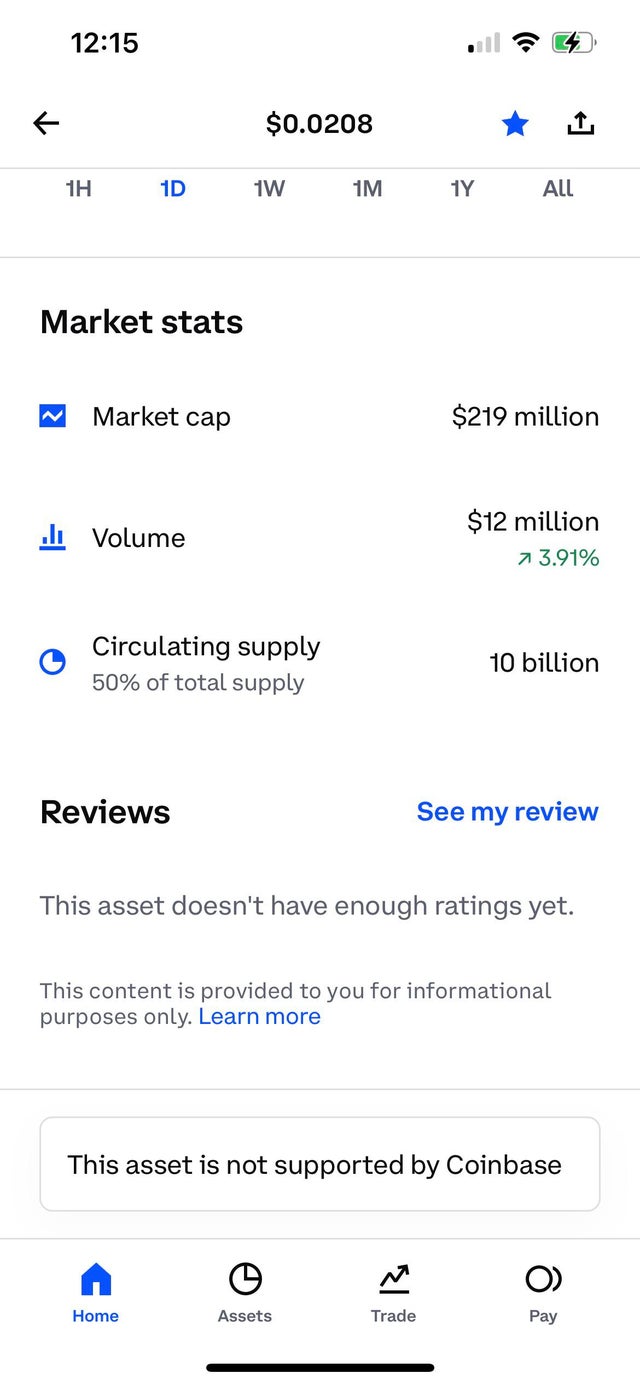Show the All time chart range
Image resolution: width=640 pixels, height=1385 pixels.
click(558, 188)
